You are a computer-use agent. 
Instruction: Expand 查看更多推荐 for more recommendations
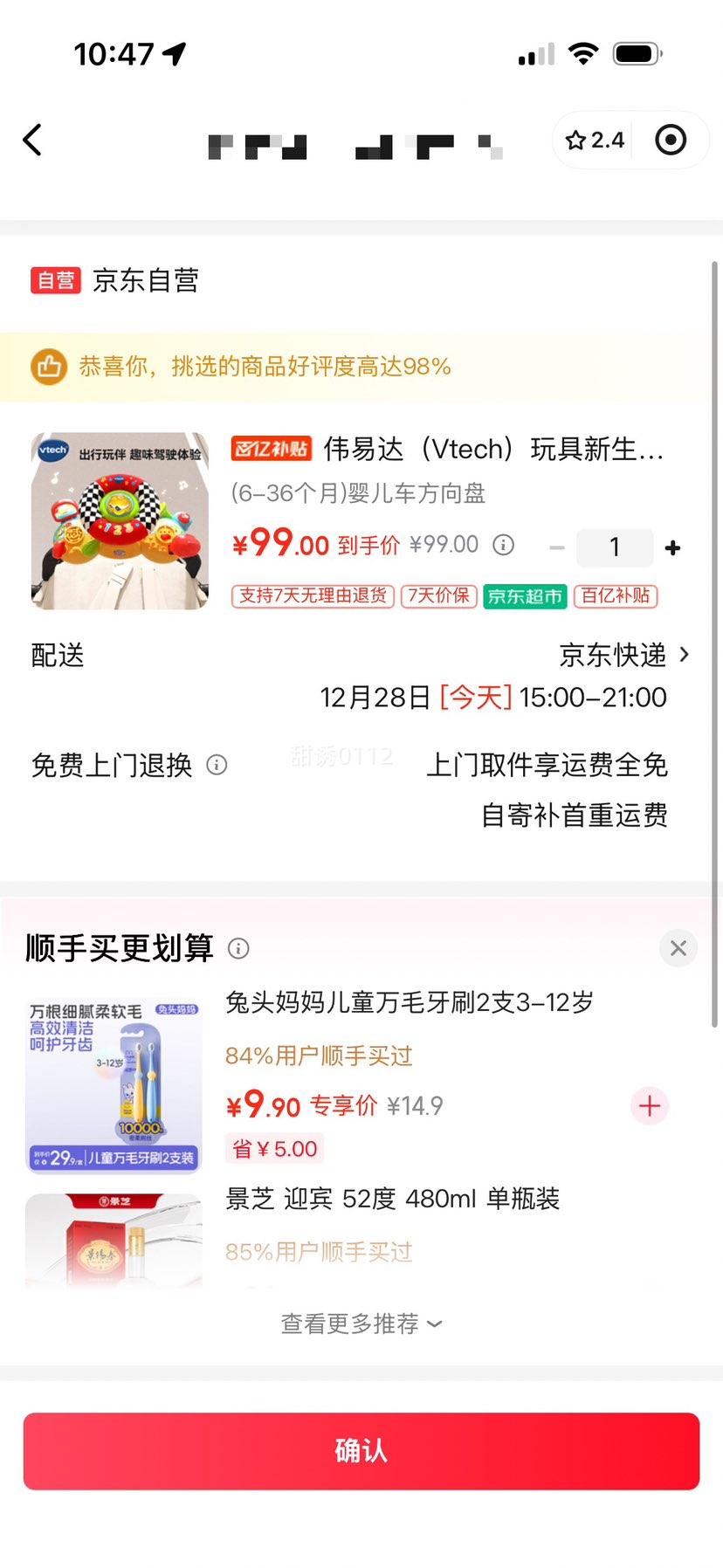[361, 1324]
